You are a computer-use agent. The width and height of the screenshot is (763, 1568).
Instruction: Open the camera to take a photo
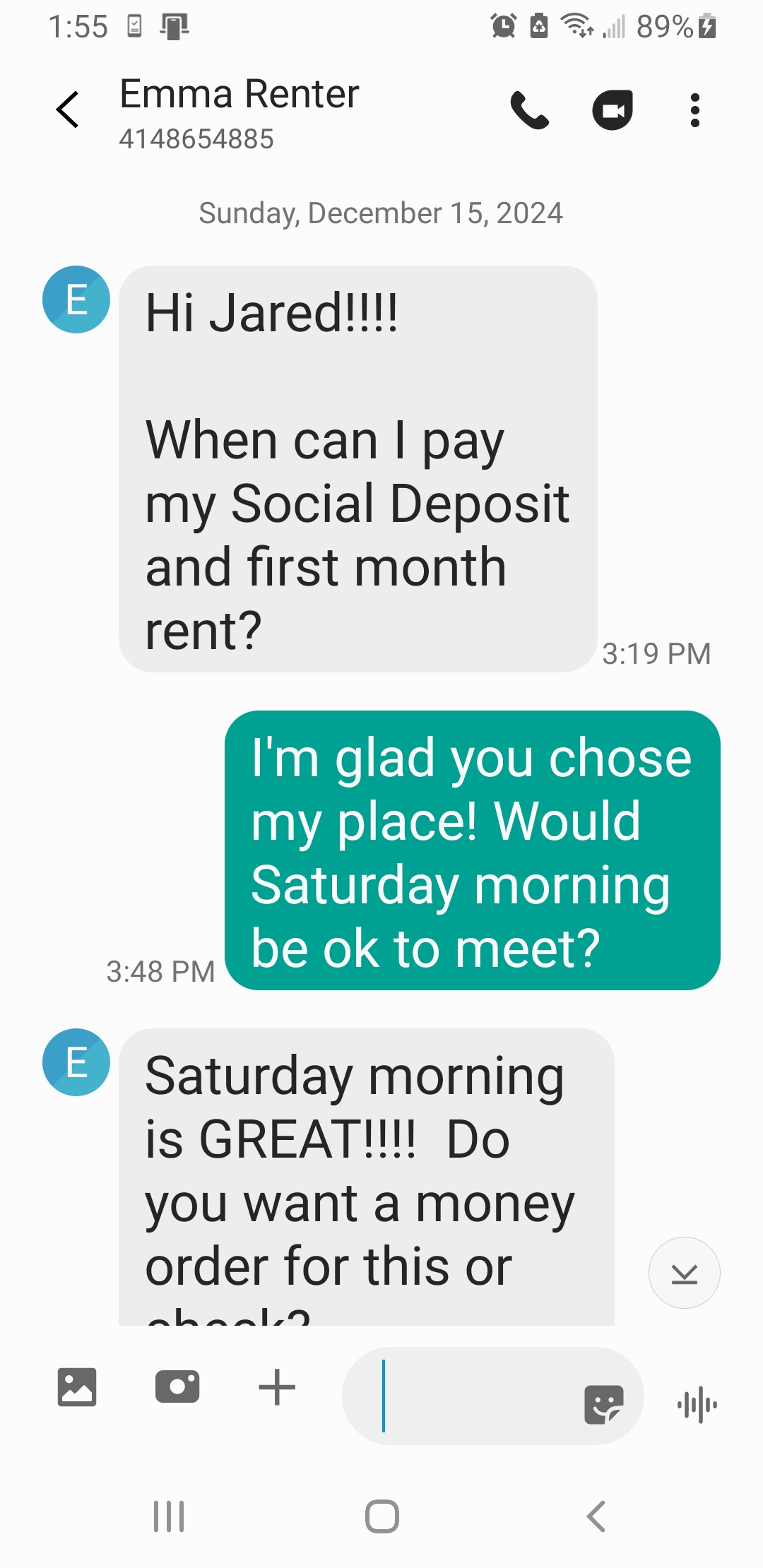pyautogui.click(x=177, y=1387)
